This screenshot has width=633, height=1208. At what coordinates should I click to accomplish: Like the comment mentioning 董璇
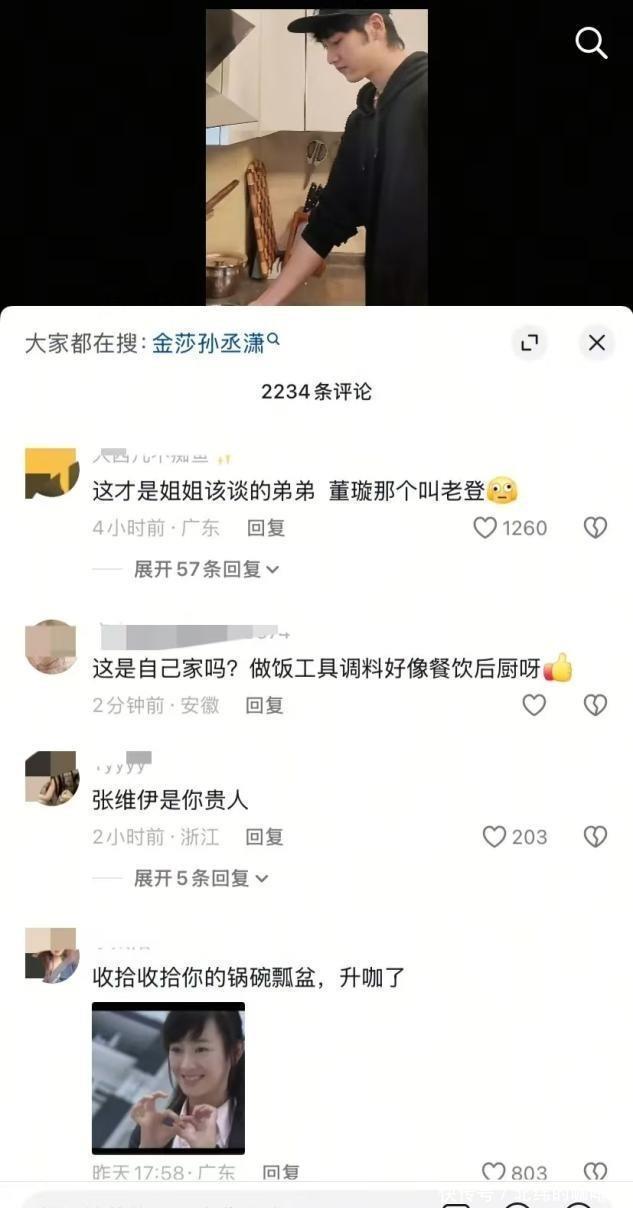pos(486,528)
